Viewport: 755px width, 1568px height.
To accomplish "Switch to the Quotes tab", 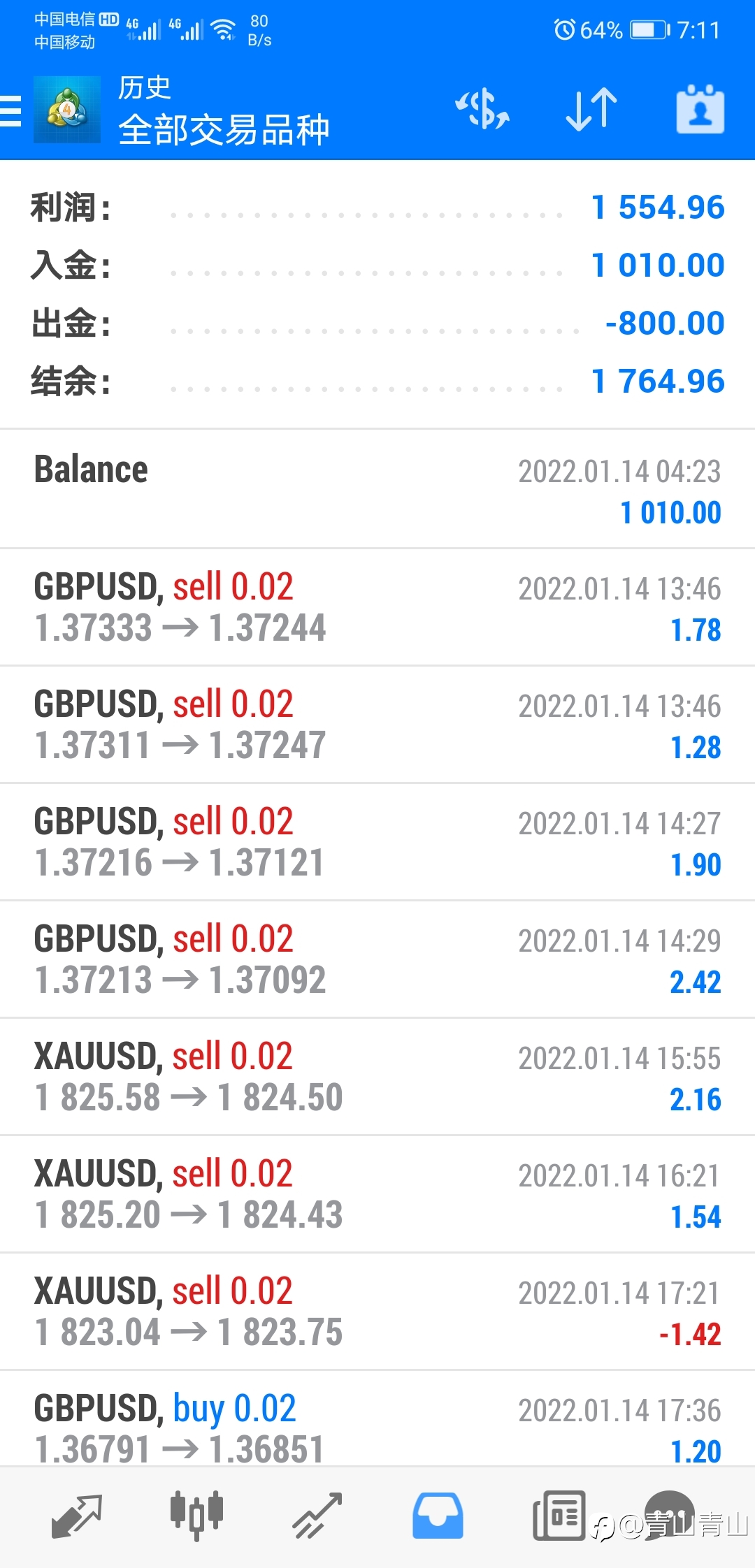I will coord(77,1515).
